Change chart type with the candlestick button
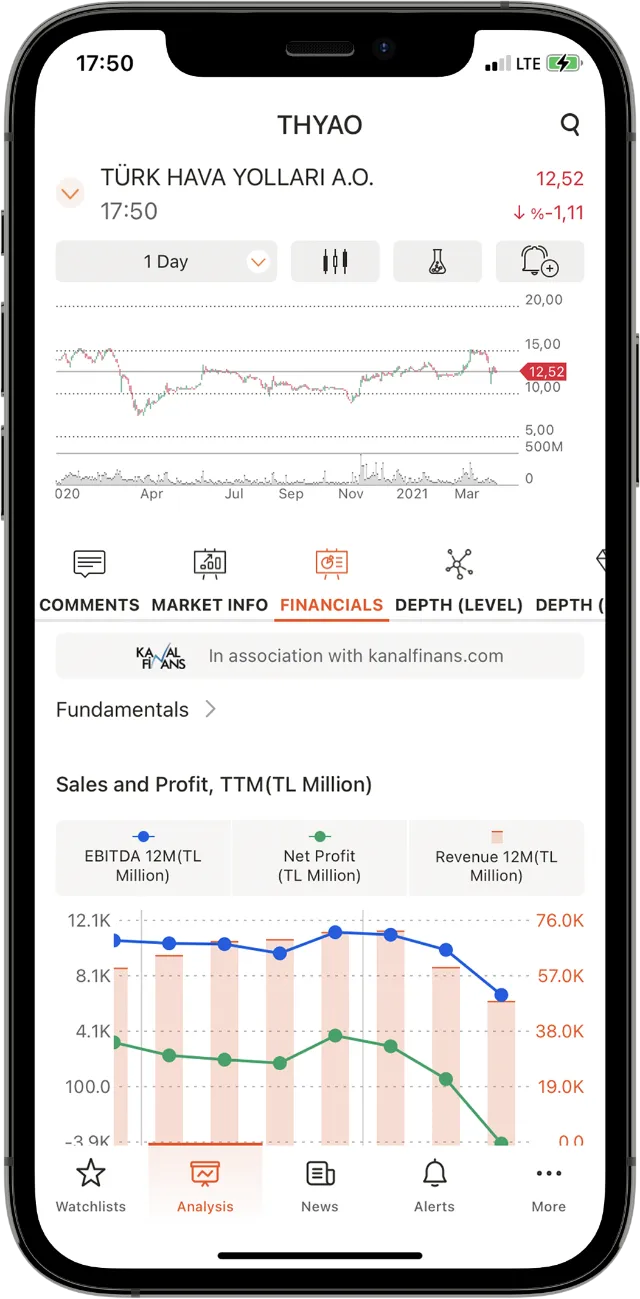 (x=335, y=262)
